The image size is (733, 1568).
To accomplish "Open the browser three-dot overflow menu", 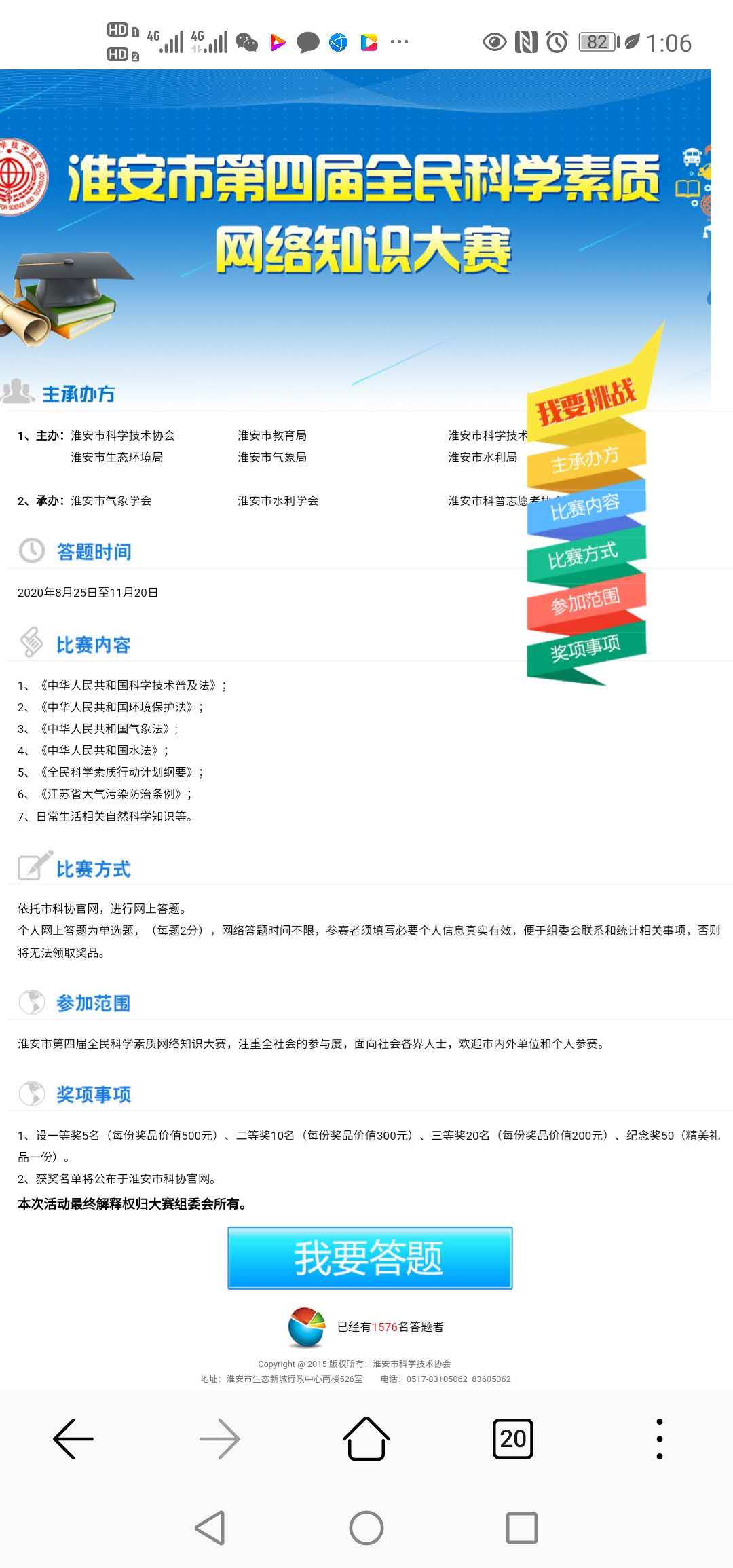I will click(x=660, y=1438).
